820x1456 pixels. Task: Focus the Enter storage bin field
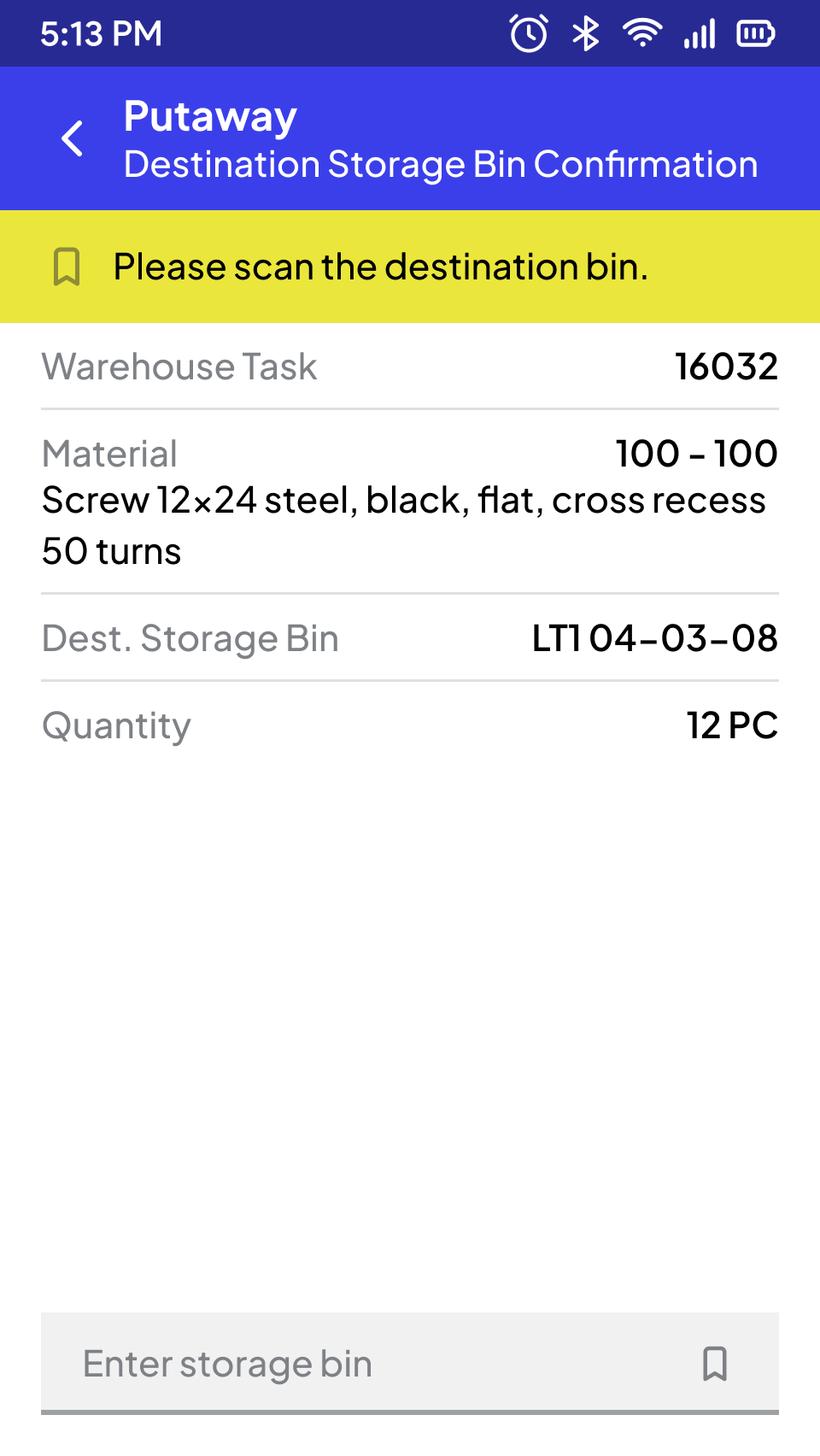click(x=410, y=1363)
